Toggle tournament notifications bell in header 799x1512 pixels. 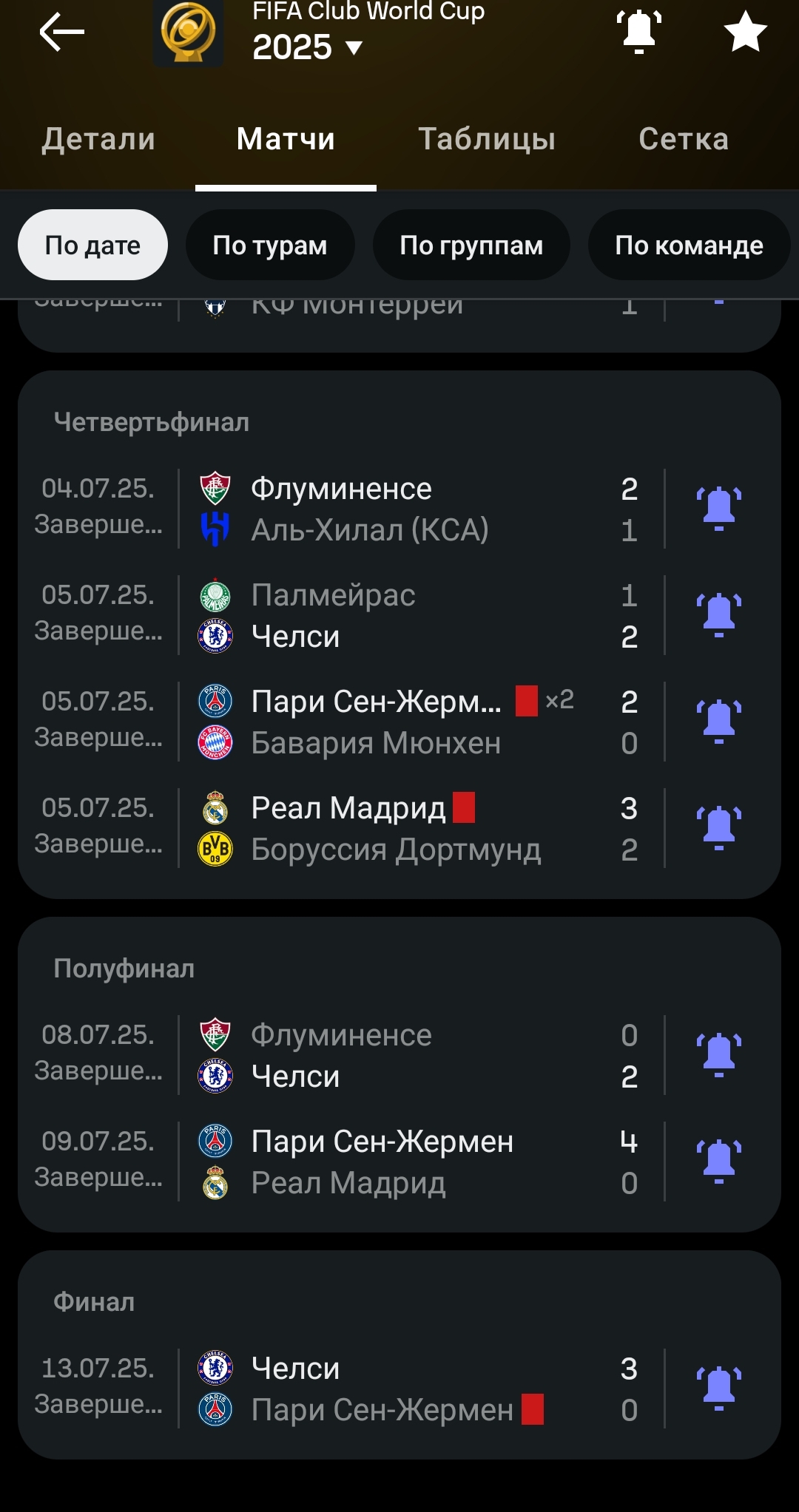click(x=639, y=33)
